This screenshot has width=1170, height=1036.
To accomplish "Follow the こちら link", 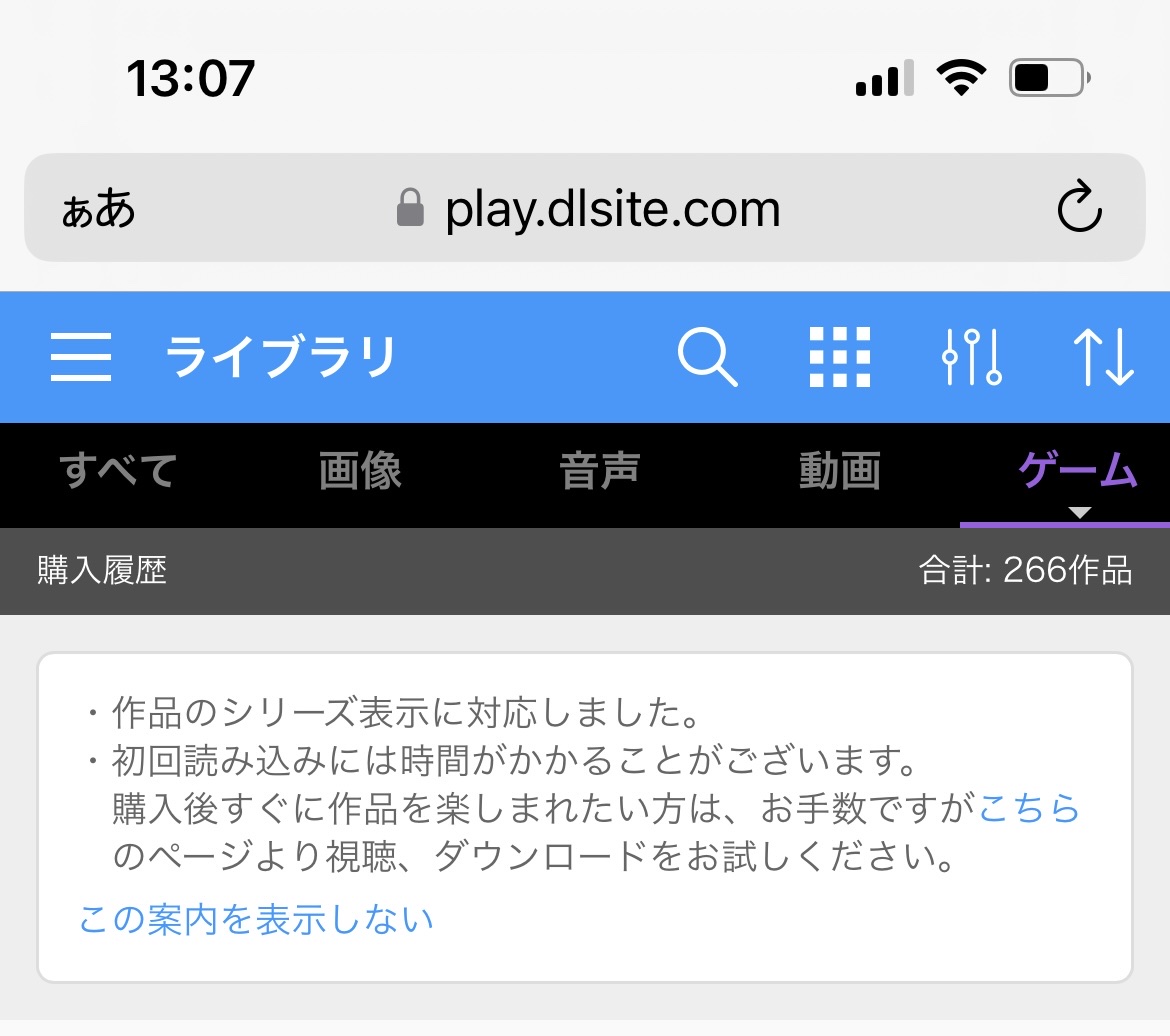I will coord(1029,808).
